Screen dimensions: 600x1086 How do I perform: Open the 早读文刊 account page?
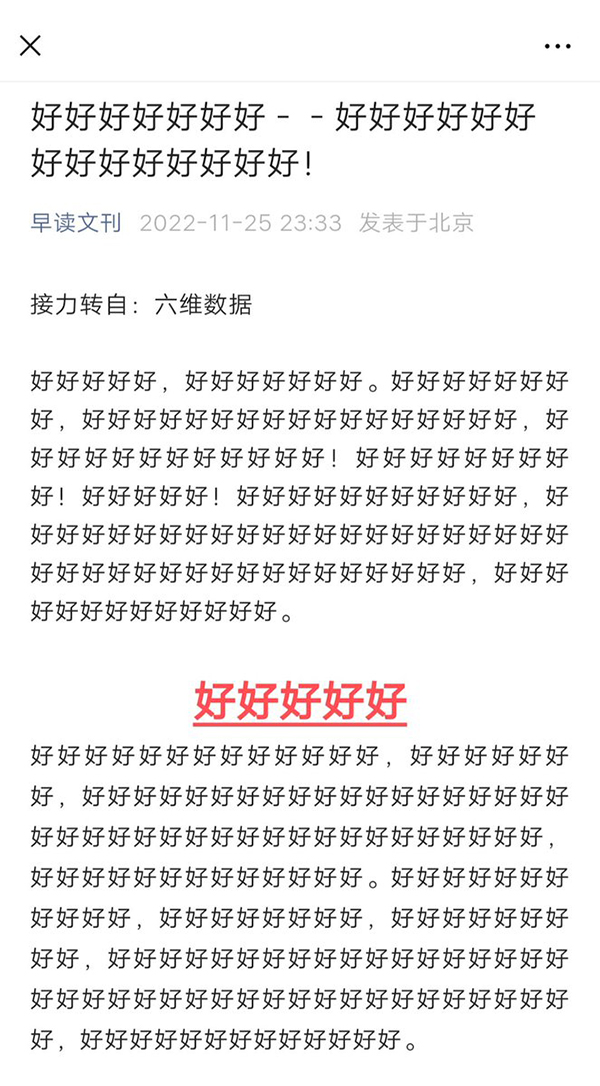point(76,223)
